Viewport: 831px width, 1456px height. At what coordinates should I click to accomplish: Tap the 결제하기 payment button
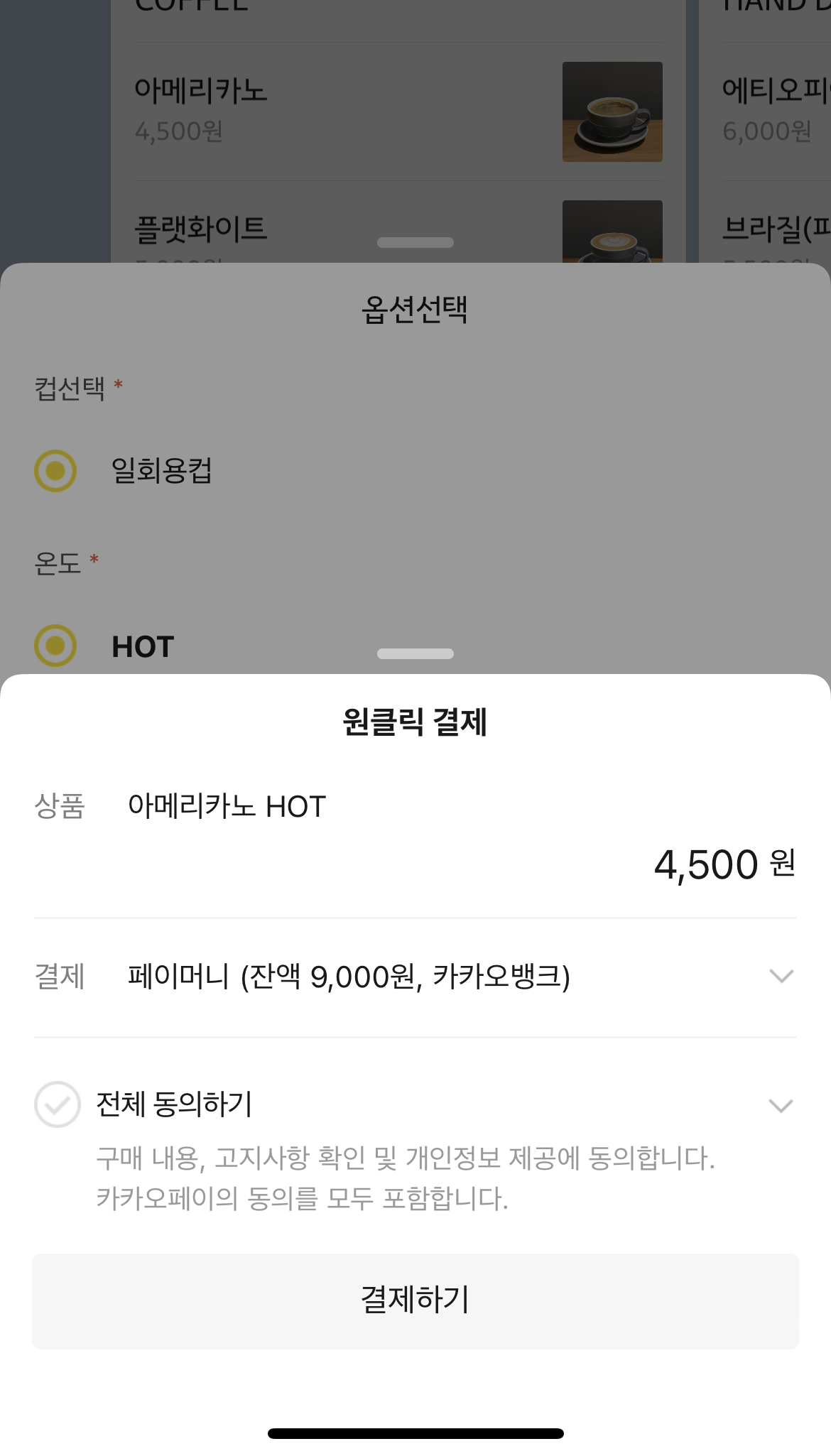tap(415, 1301)
